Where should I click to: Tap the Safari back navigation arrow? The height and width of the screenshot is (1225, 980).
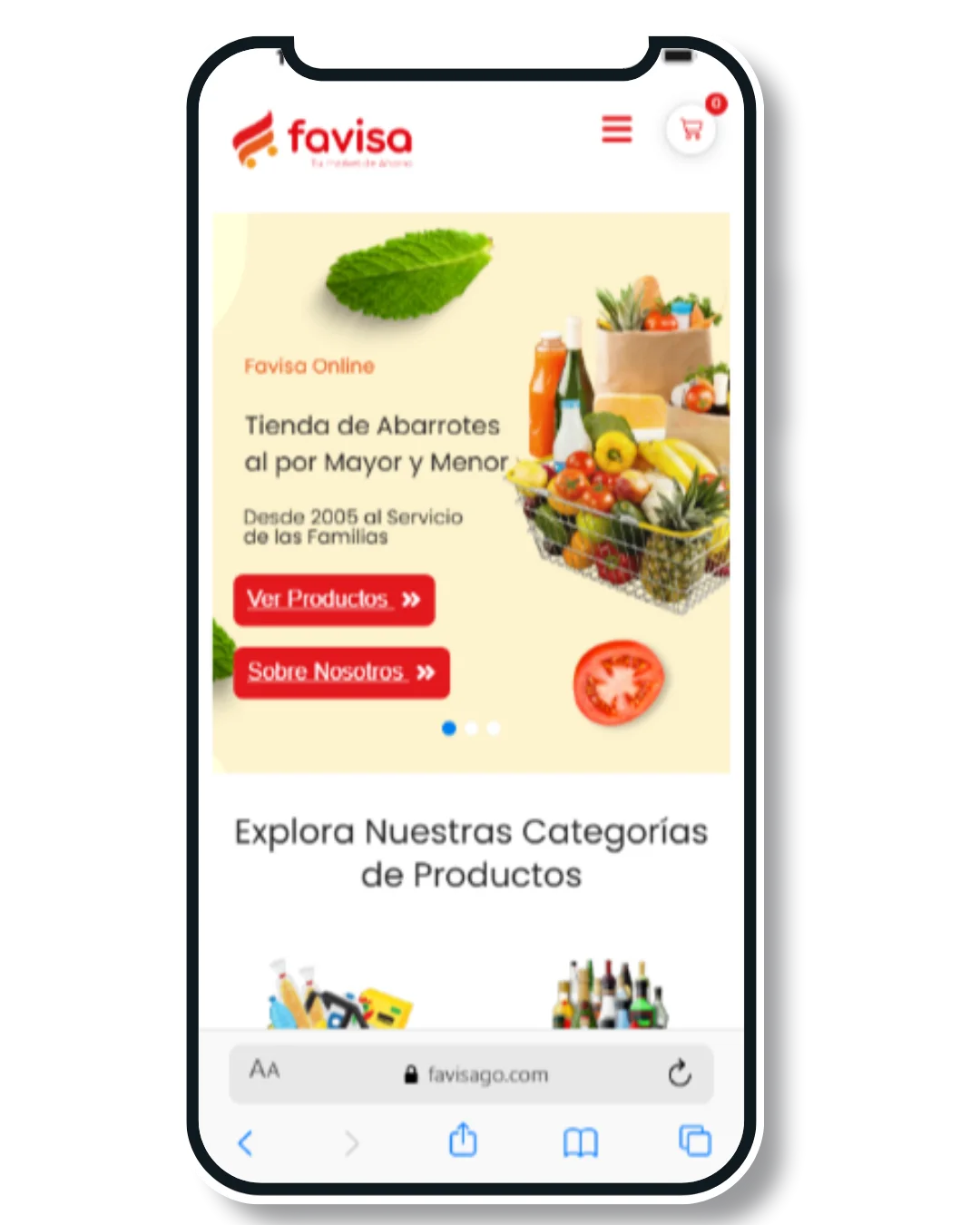247,1143
